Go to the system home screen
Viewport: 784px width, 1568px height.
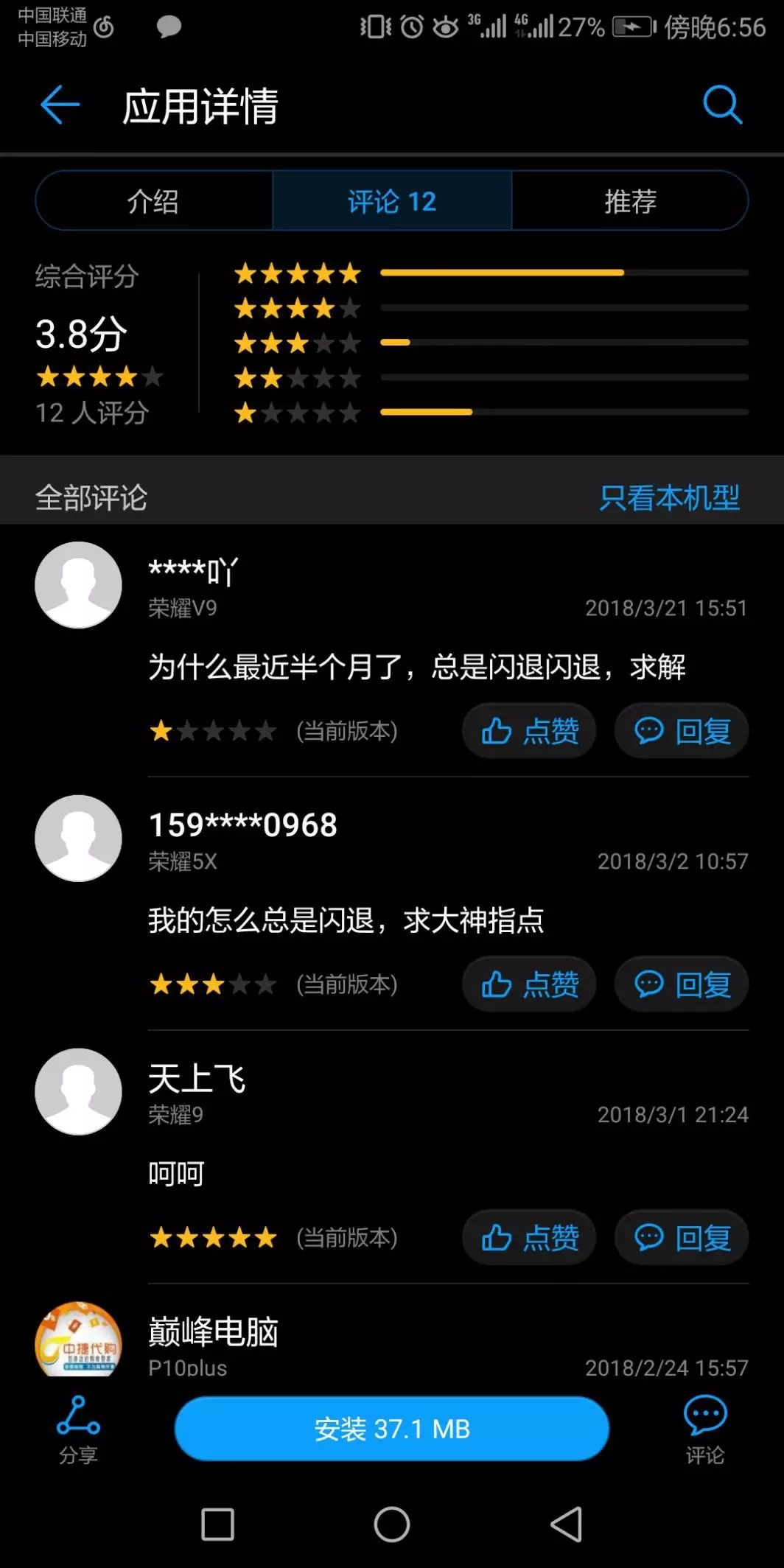click(x=392, y=1525)
